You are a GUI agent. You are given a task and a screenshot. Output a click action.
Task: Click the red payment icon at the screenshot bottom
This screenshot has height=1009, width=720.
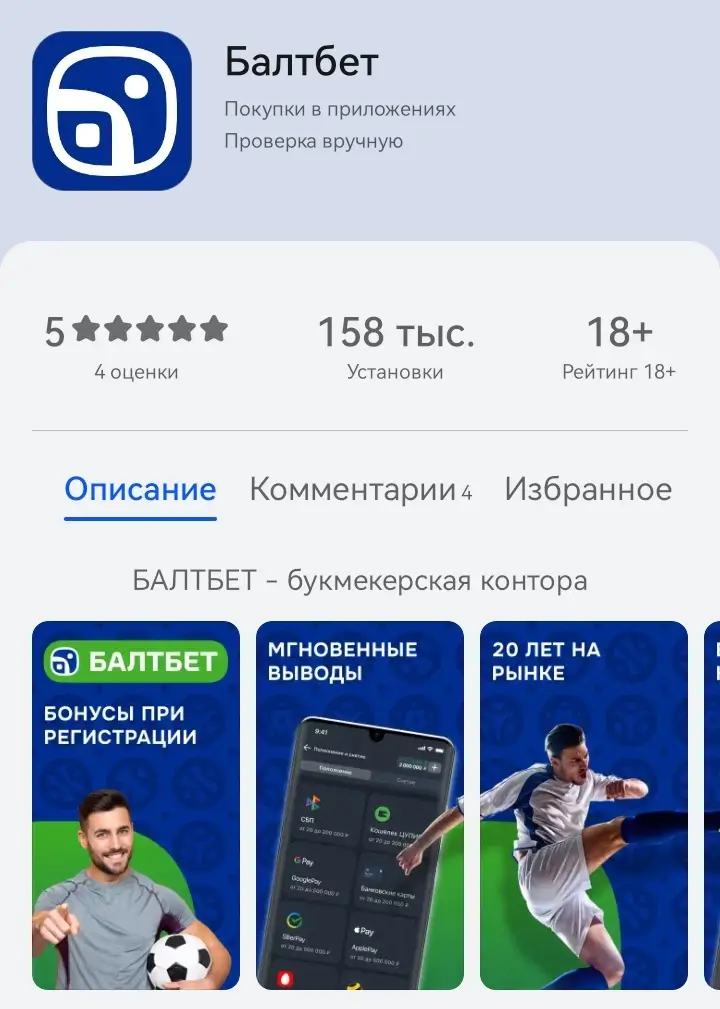click(285, 978)
